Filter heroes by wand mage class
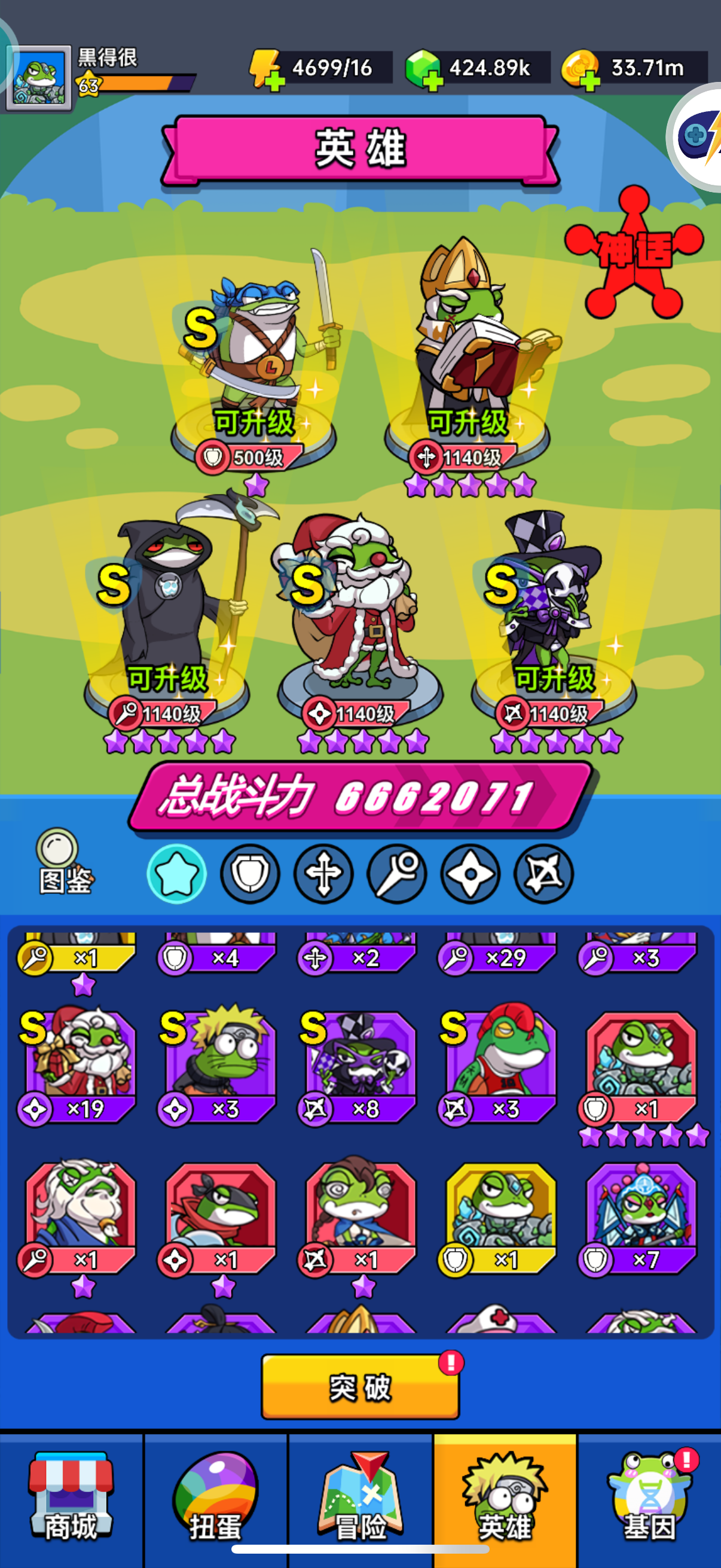 point(397,874)
